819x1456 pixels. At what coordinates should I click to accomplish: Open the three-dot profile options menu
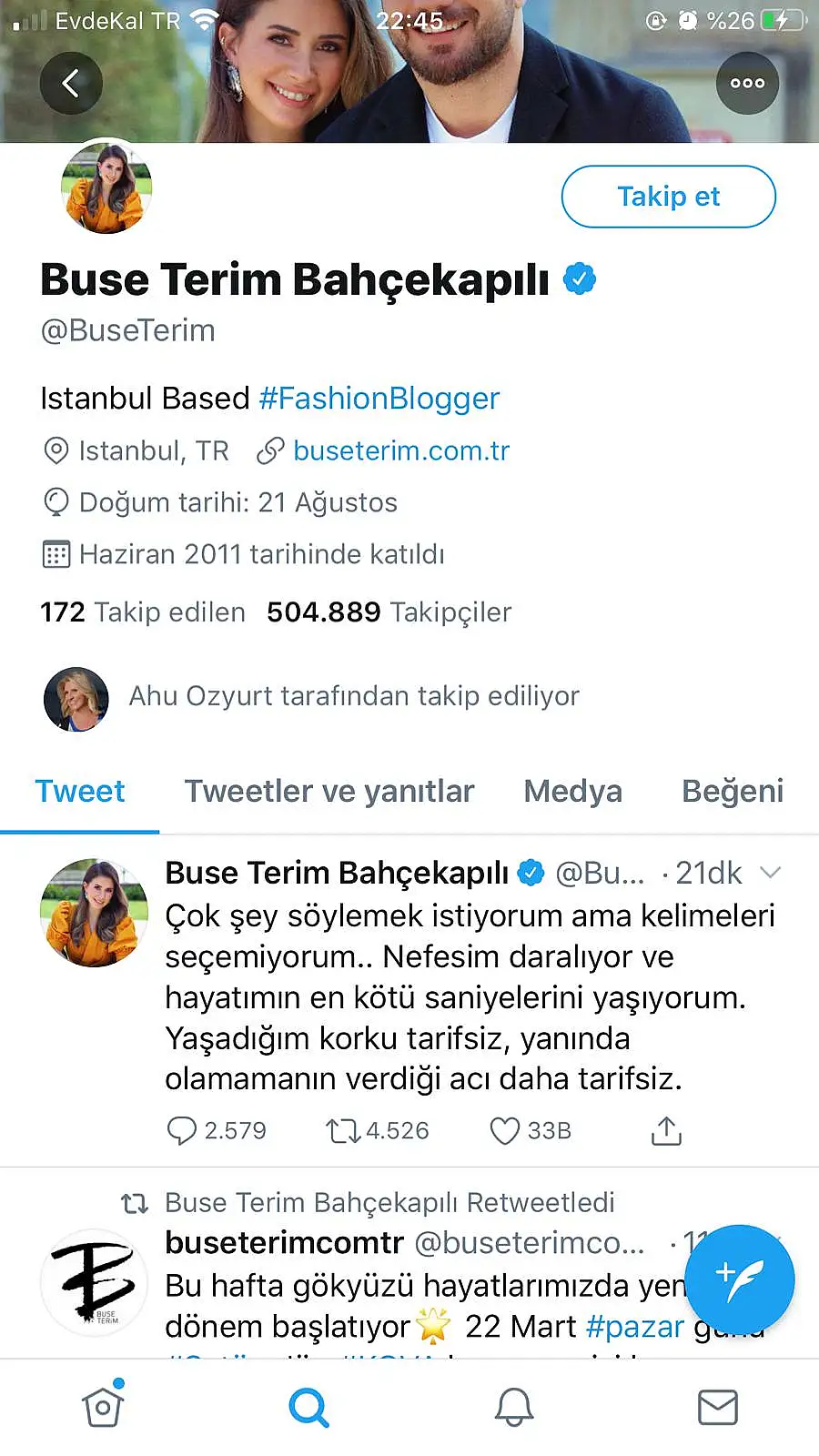[x=747, y=84]
